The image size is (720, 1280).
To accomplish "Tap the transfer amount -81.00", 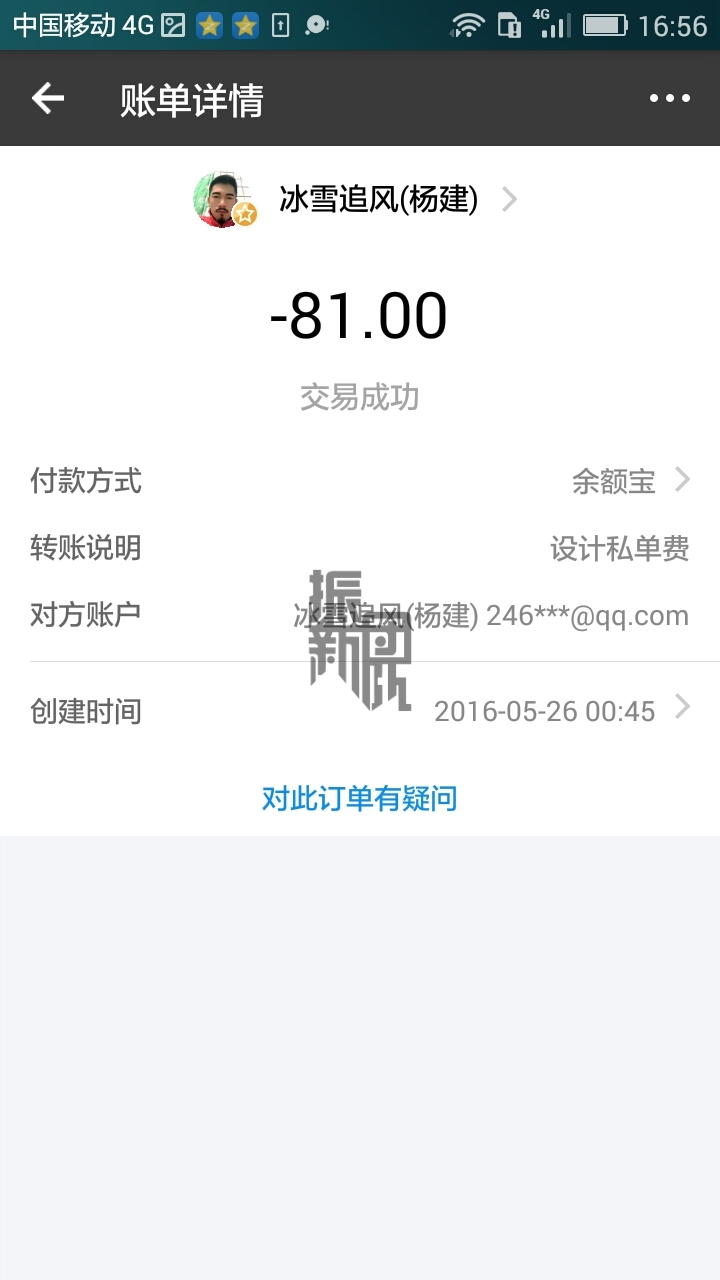I will click(x=360, y=314).
